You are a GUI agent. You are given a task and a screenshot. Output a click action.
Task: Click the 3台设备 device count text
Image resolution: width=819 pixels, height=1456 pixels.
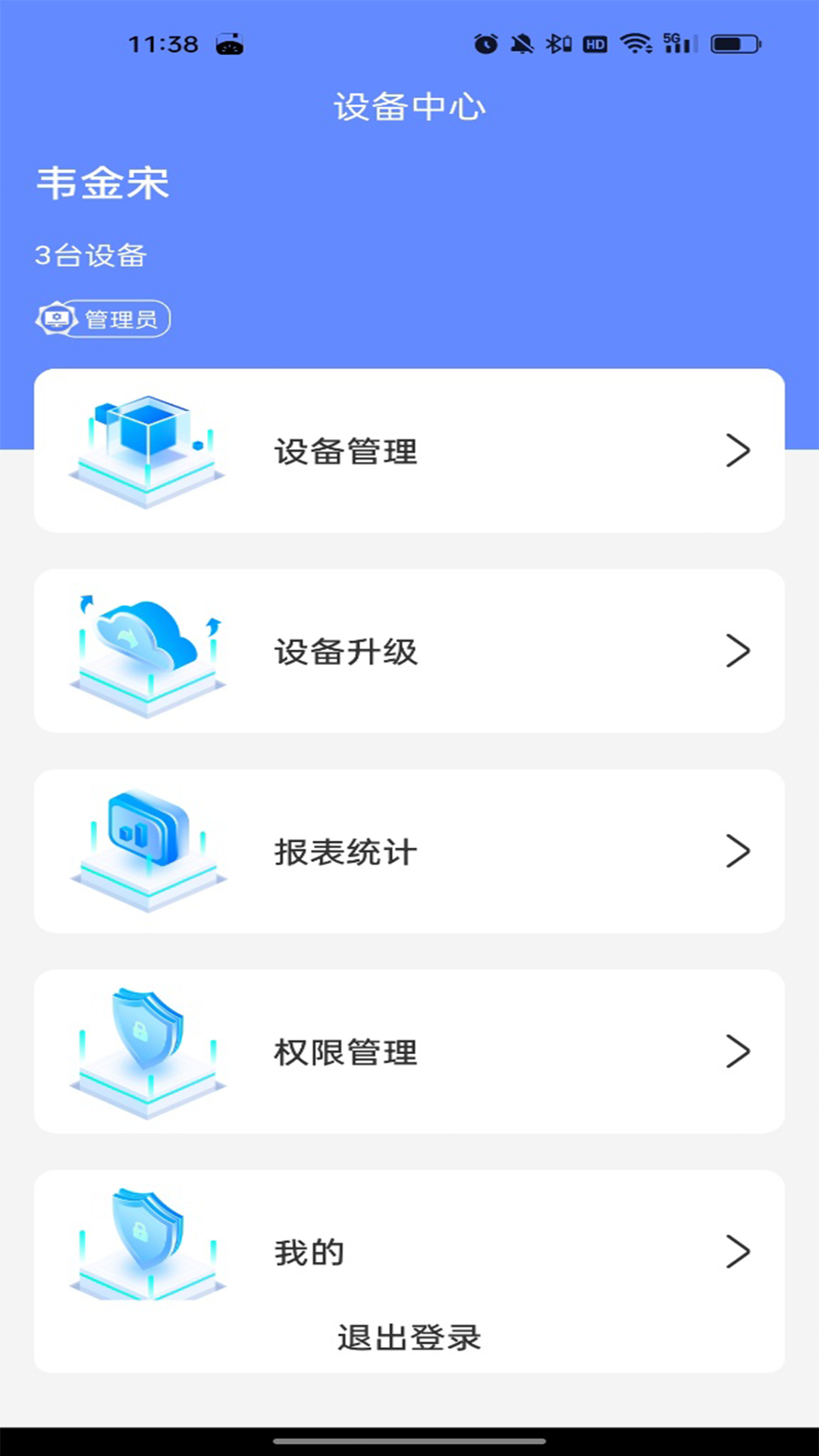click(93, 256)
